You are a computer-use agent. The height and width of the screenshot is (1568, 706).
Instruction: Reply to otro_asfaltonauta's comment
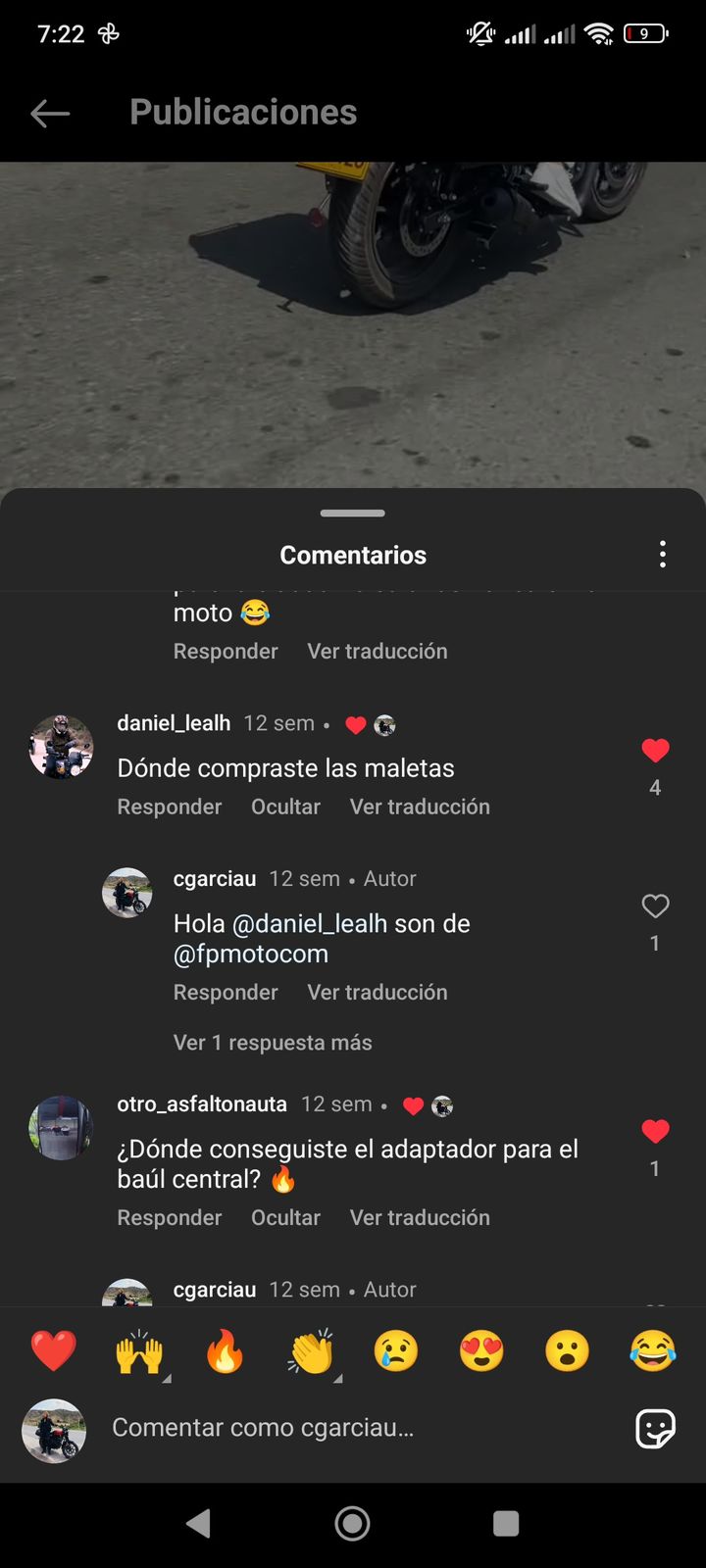point(170,1217)
